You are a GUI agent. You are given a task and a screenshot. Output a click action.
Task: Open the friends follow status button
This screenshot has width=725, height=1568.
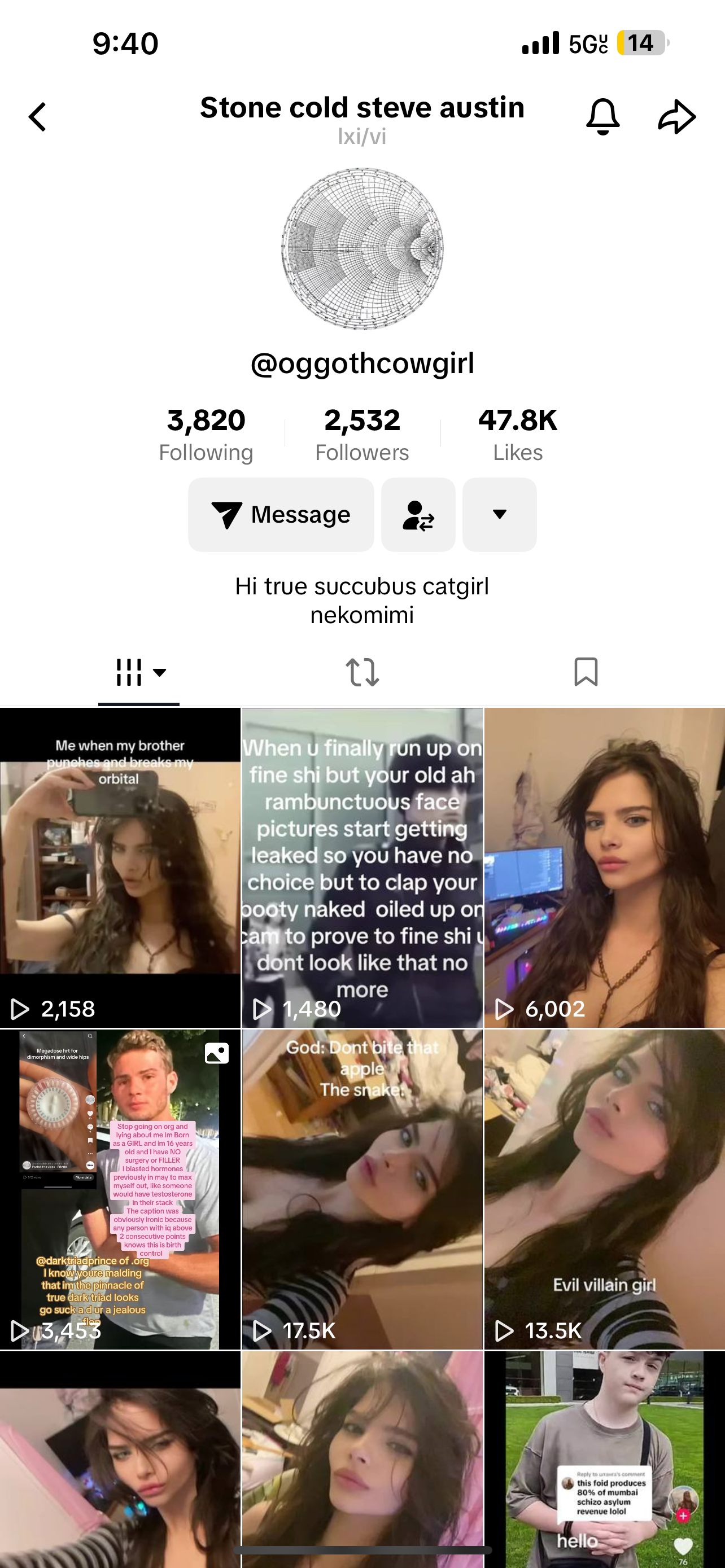pyautogui.click(x=418, y=514)
